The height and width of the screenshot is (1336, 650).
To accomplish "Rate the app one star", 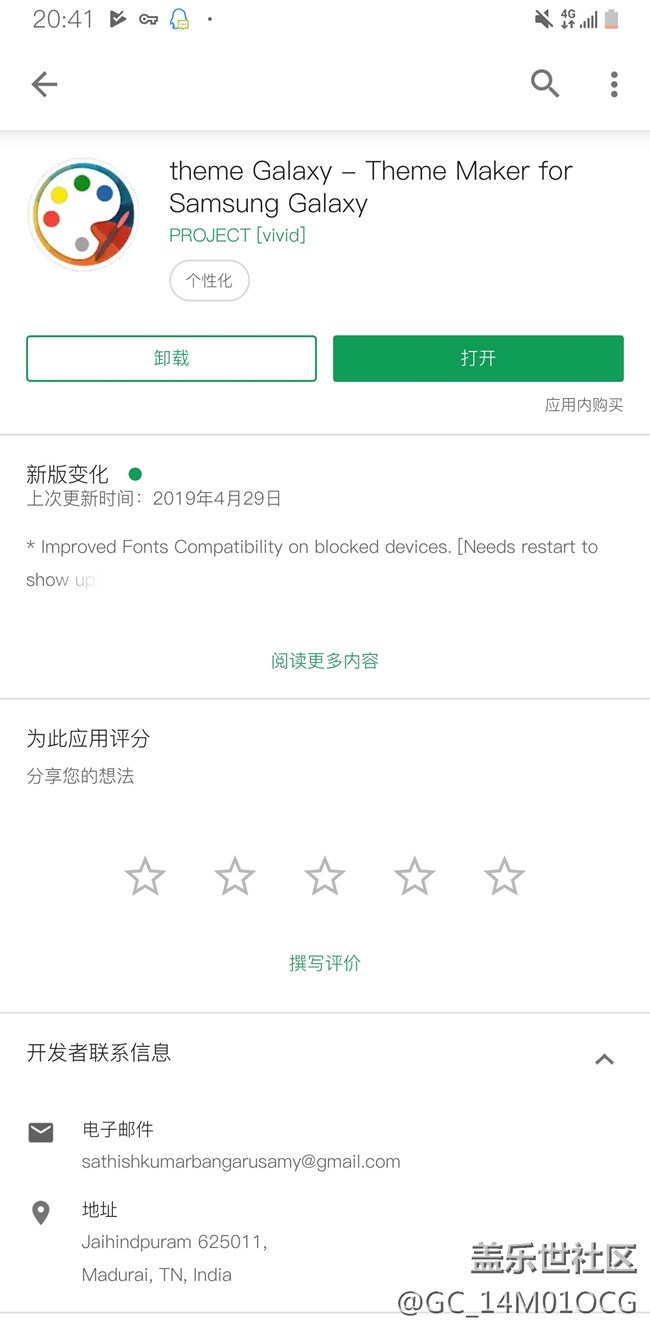I will [145, 877].
